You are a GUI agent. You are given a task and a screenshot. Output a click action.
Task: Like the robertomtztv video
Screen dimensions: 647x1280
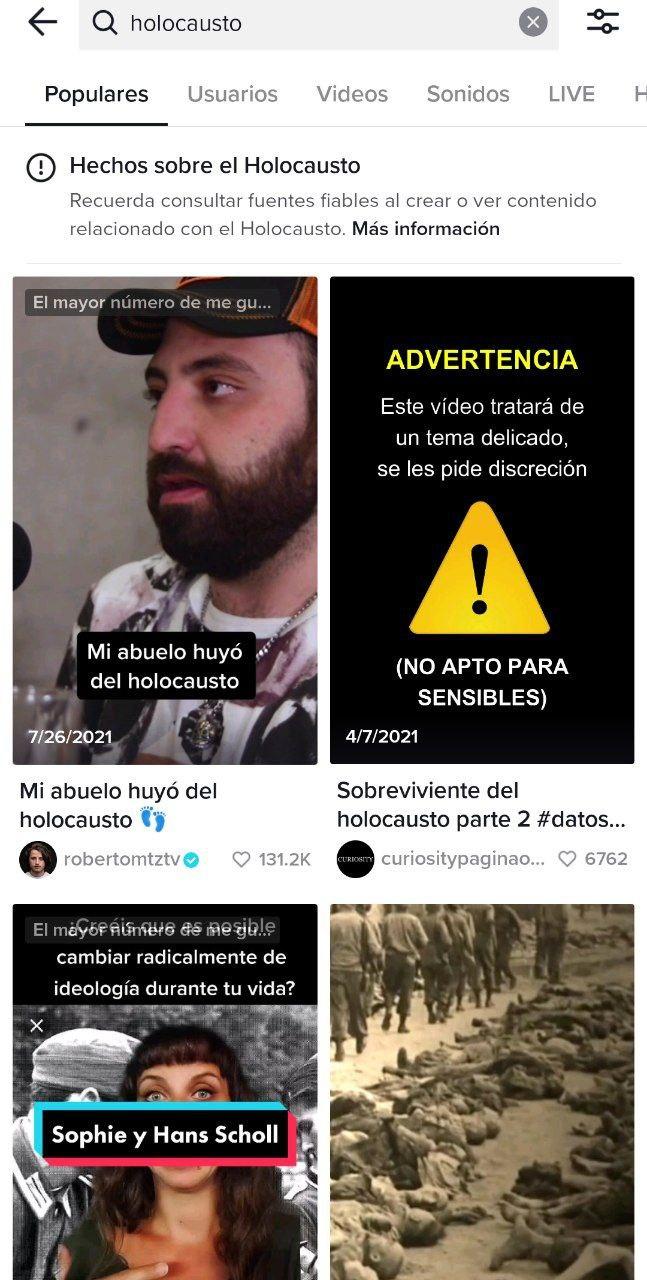point(241,859)
